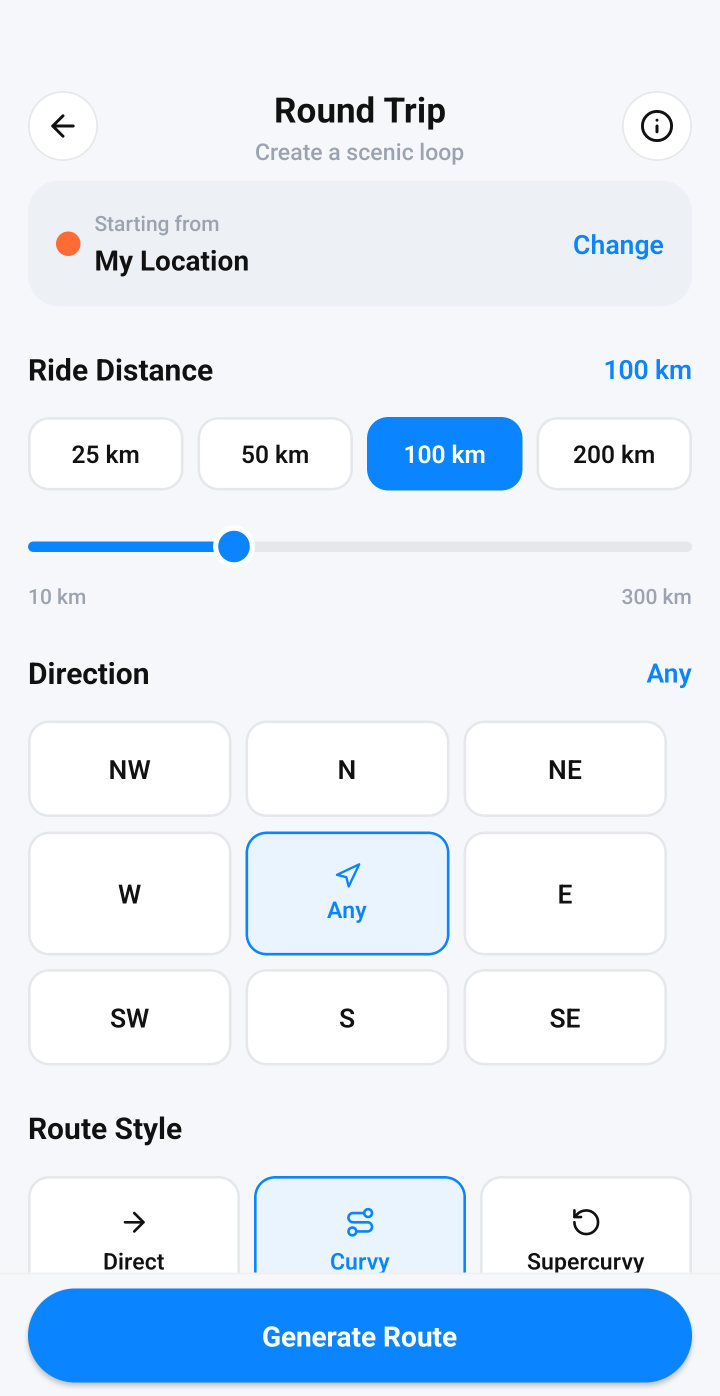
Task: Select the Any direction tile
Action: click(347, 894)
